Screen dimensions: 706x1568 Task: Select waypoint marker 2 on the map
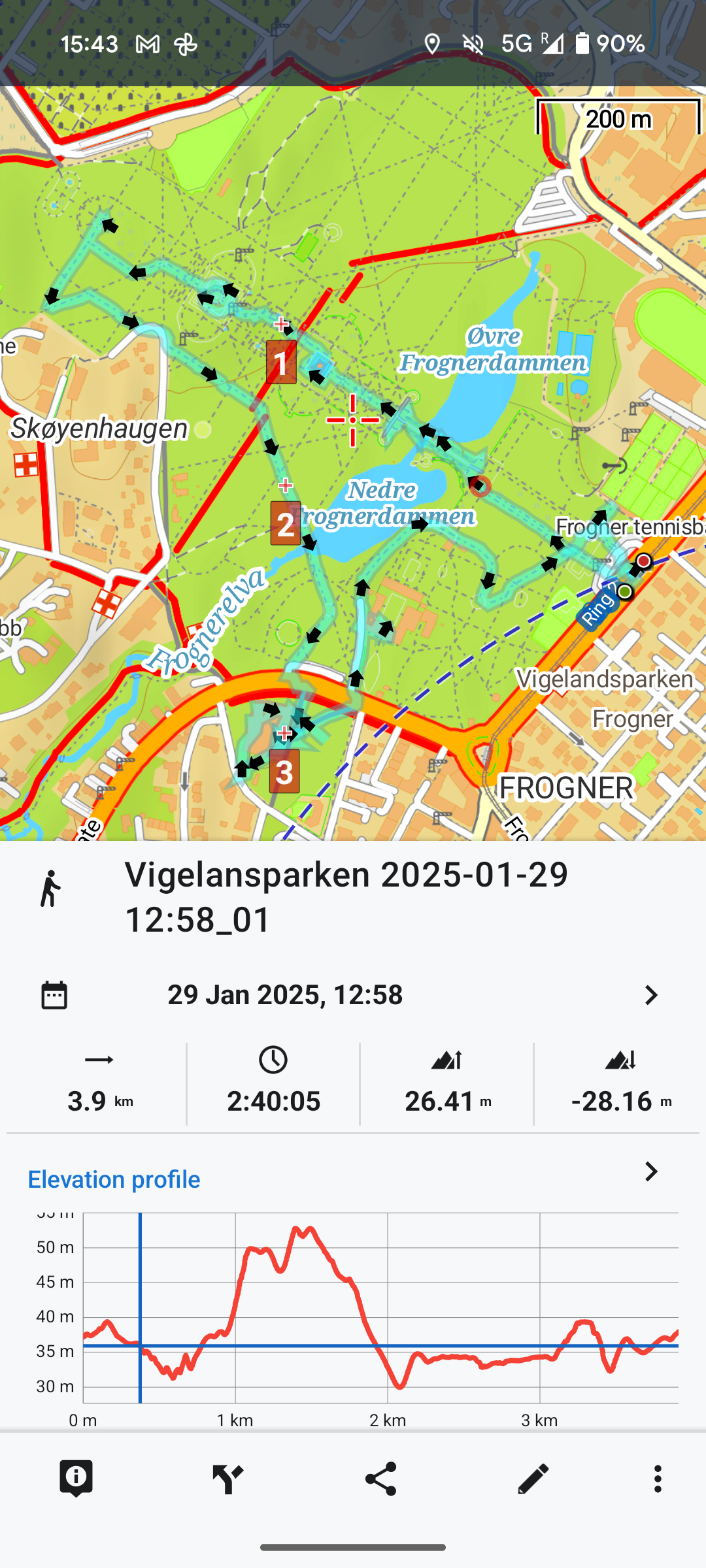[x=286, y=523]
